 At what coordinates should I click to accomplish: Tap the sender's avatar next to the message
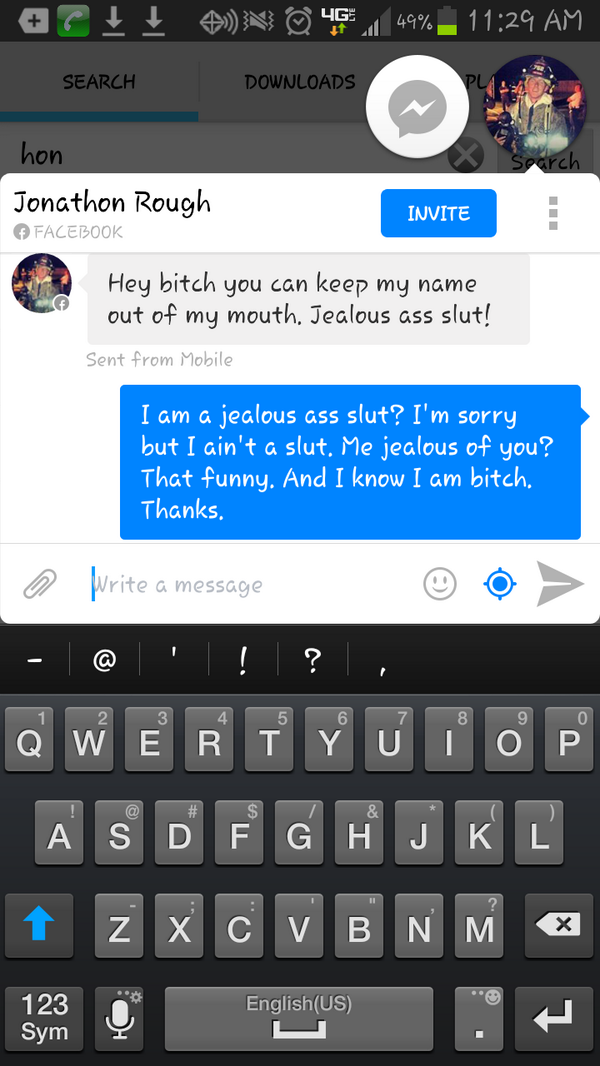[41, 283]
